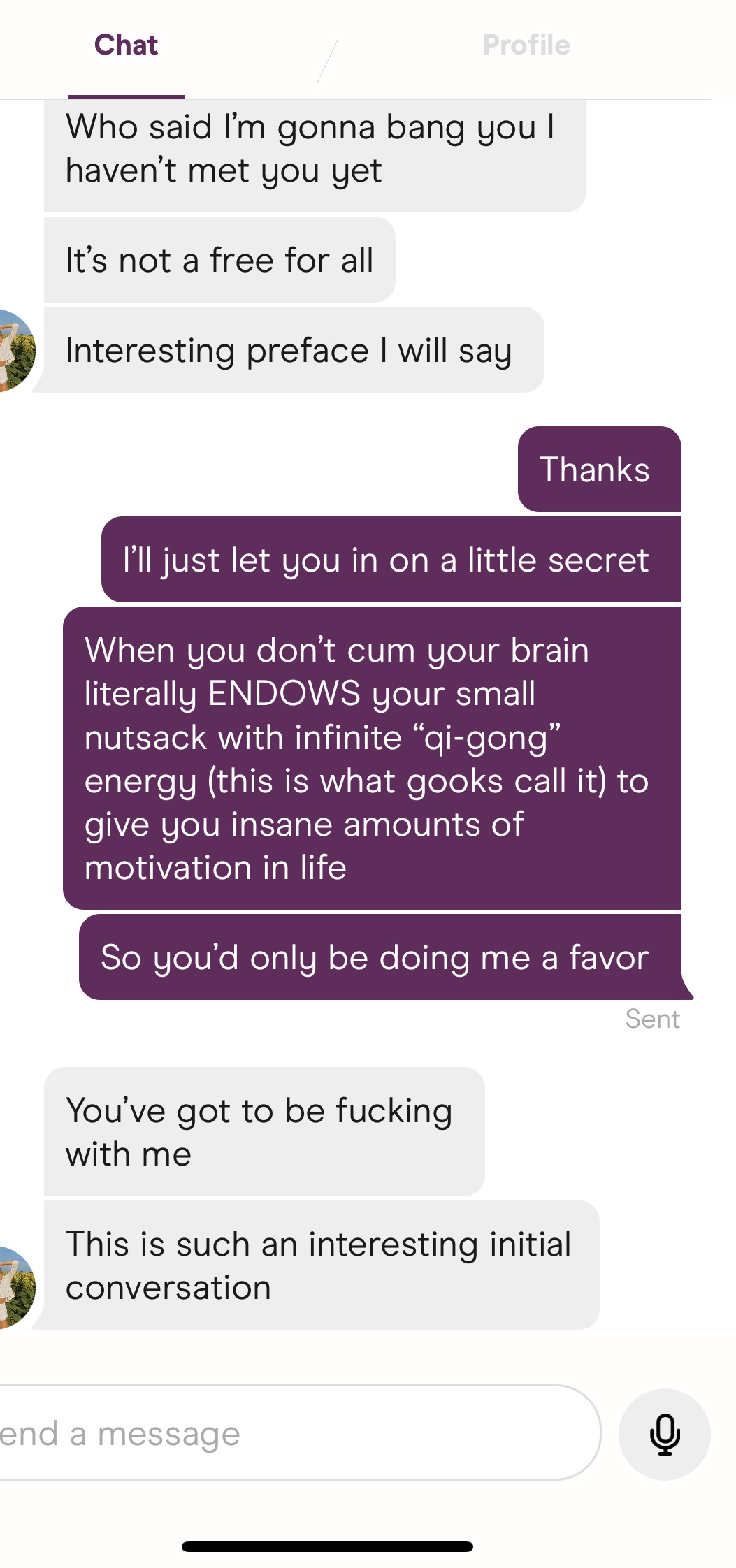Switch to the Profile tab

click(526, 45)
